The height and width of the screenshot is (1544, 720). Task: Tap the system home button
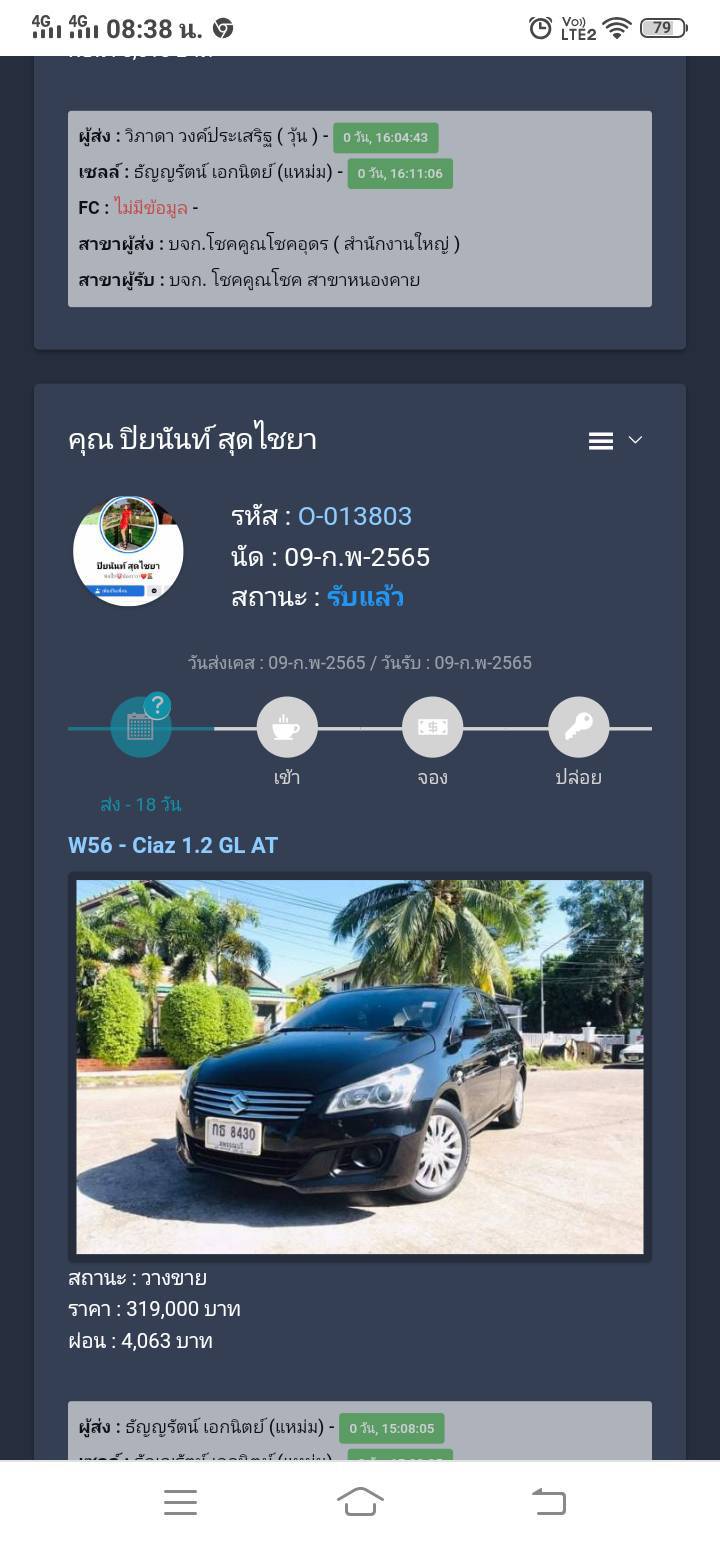point(360,1501)
